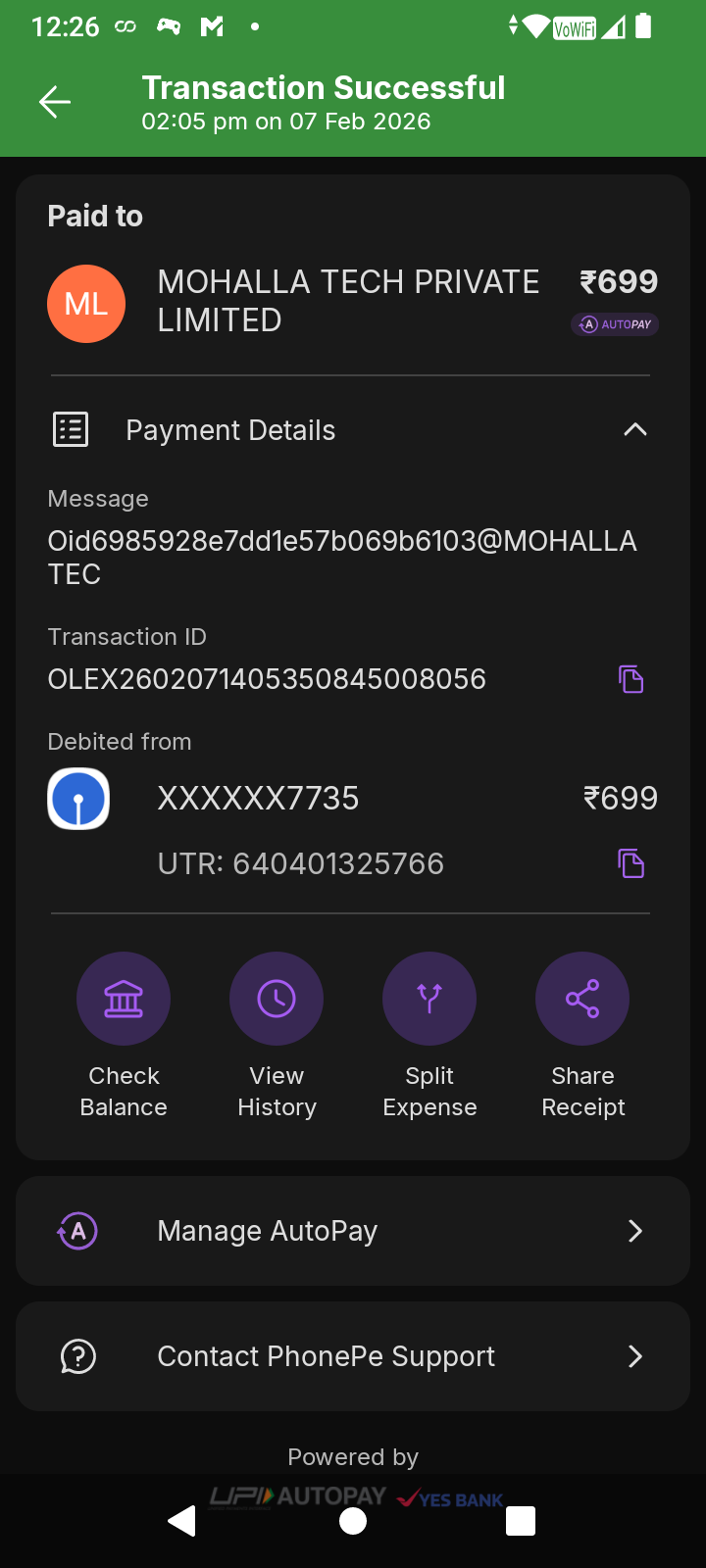Select Split Expense

[429, 1000]
